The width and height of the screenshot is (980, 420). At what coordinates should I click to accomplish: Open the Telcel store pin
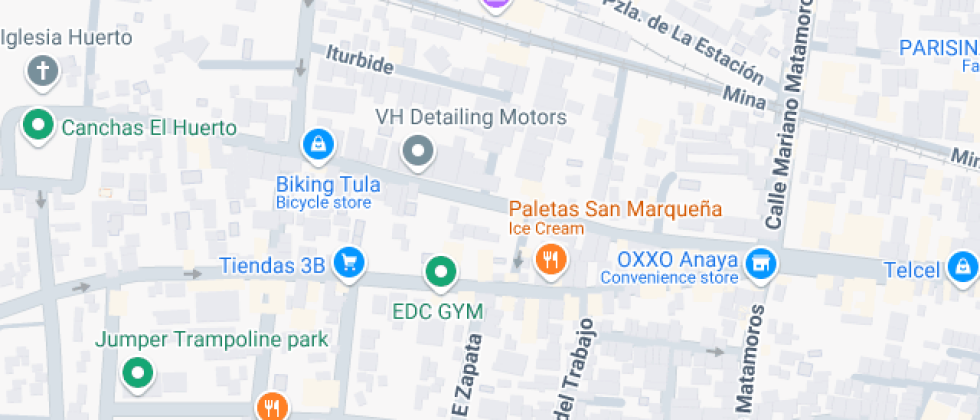[962, 267]
